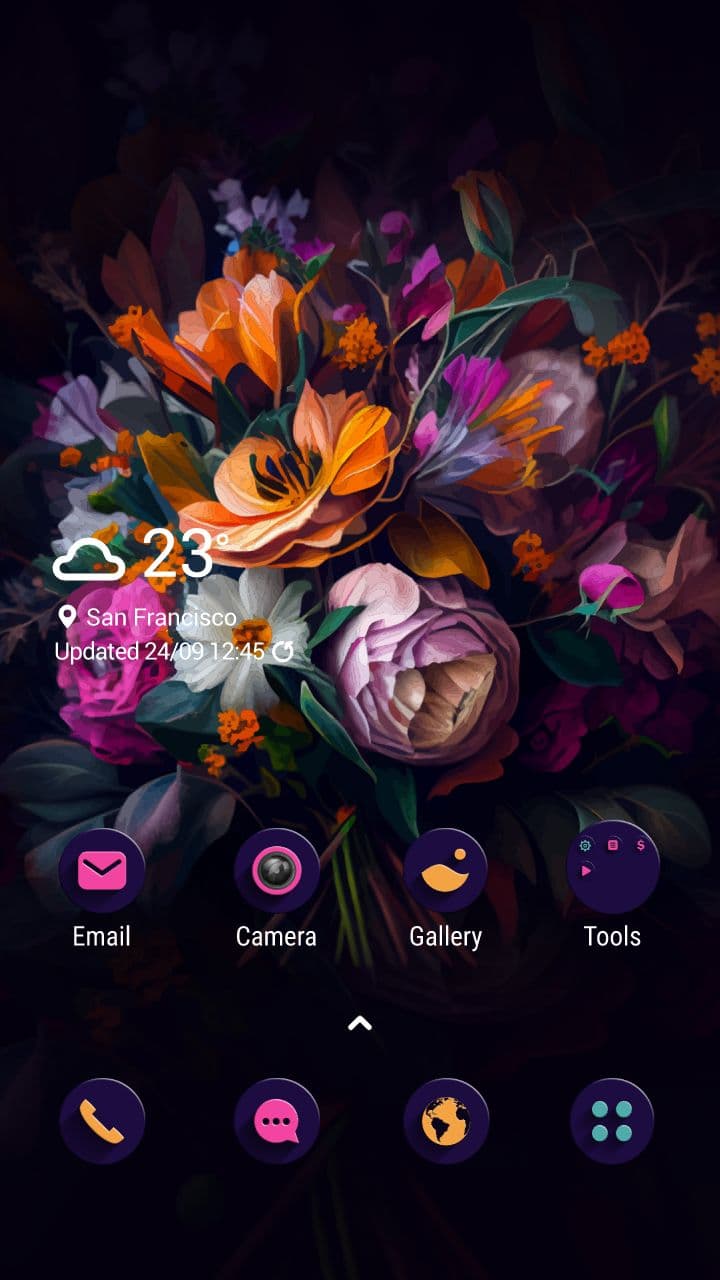Open the all apps drawer button
720x1280 pixels.
pyautogui.click(x=612, y=1121)
